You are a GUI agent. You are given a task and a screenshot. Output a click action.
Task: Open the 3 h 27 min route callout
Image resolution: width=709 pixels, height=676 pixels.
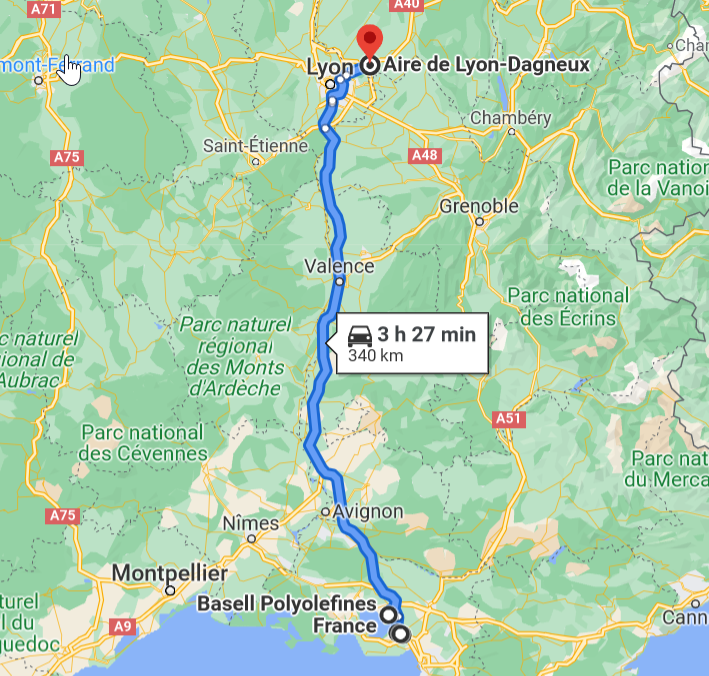(x=411, y=344)
